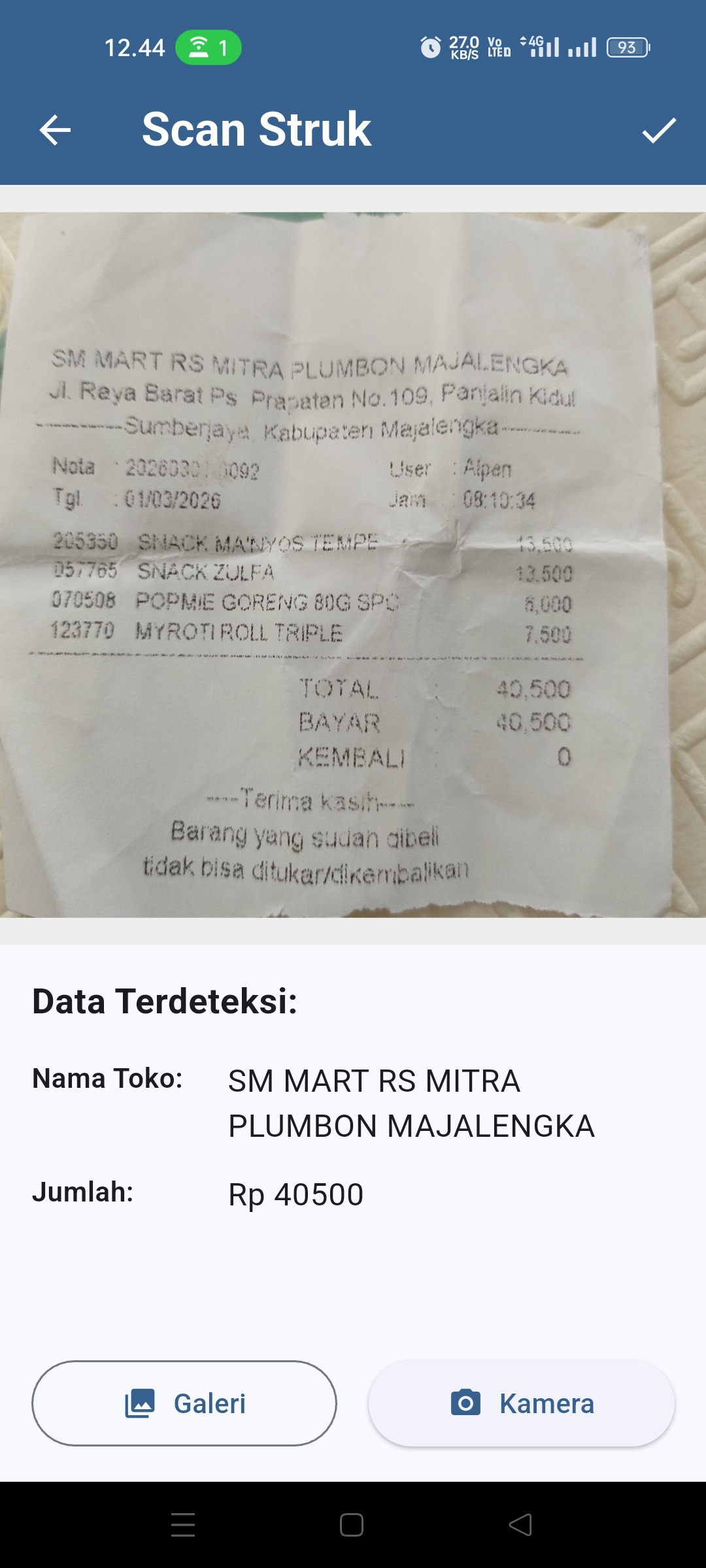Tap the Data Terdeteksi section heading
This screenshot has height=1568, width=706.
coord(165,1002)
